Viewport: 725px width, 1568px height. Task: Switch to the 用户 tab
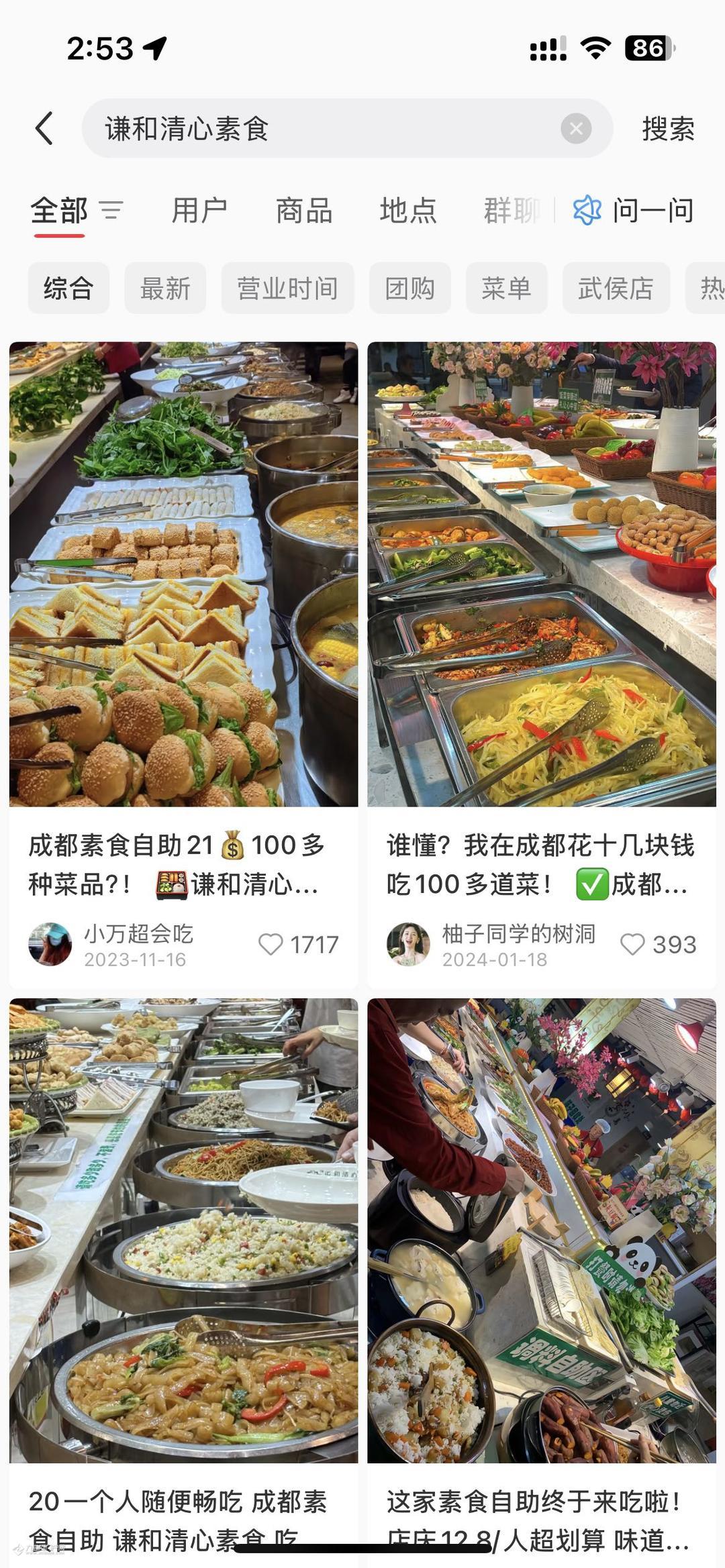click(x=199, y=211)
